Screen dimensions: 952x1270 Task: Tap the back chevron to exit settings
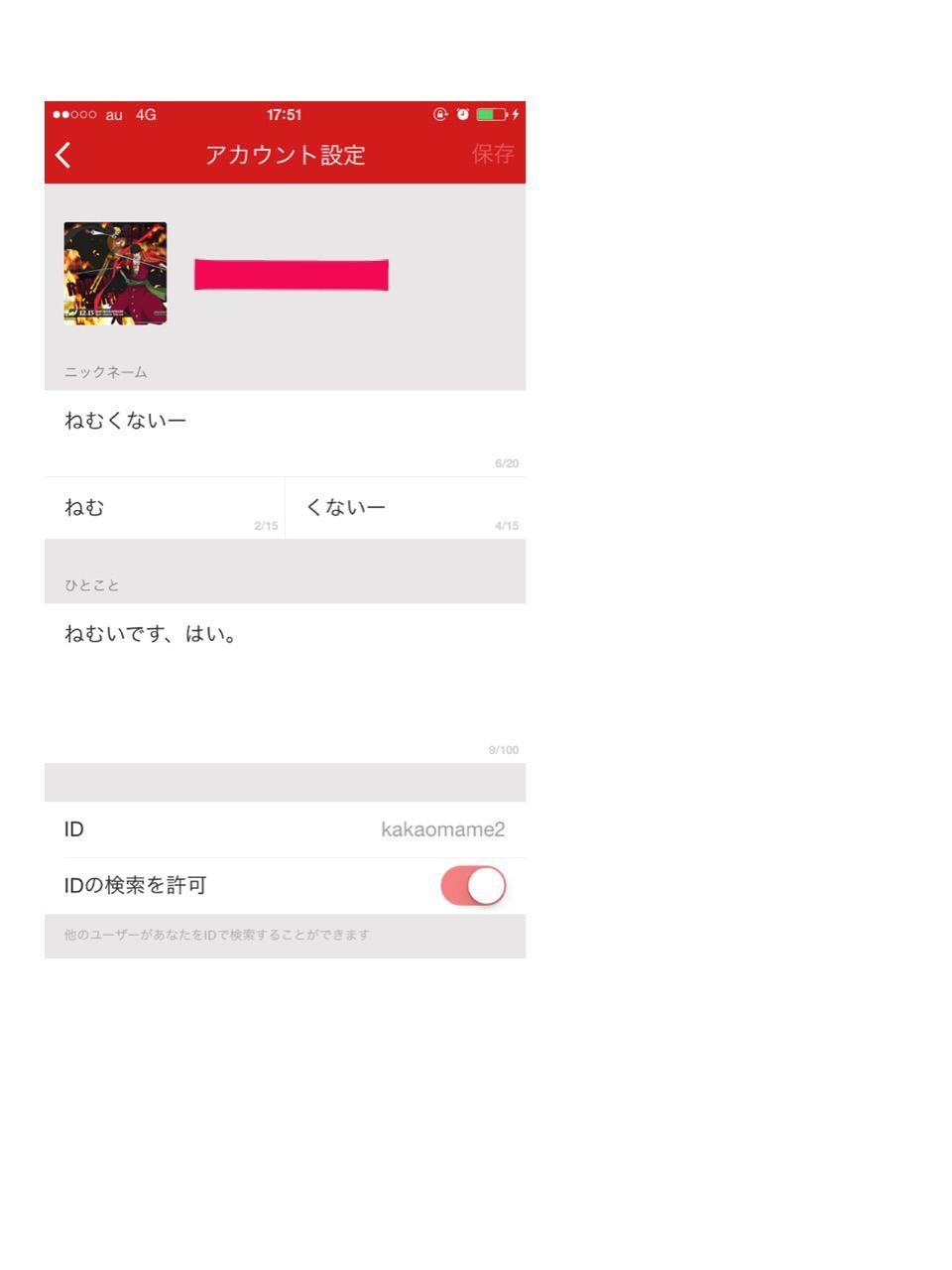coord(63,155)
